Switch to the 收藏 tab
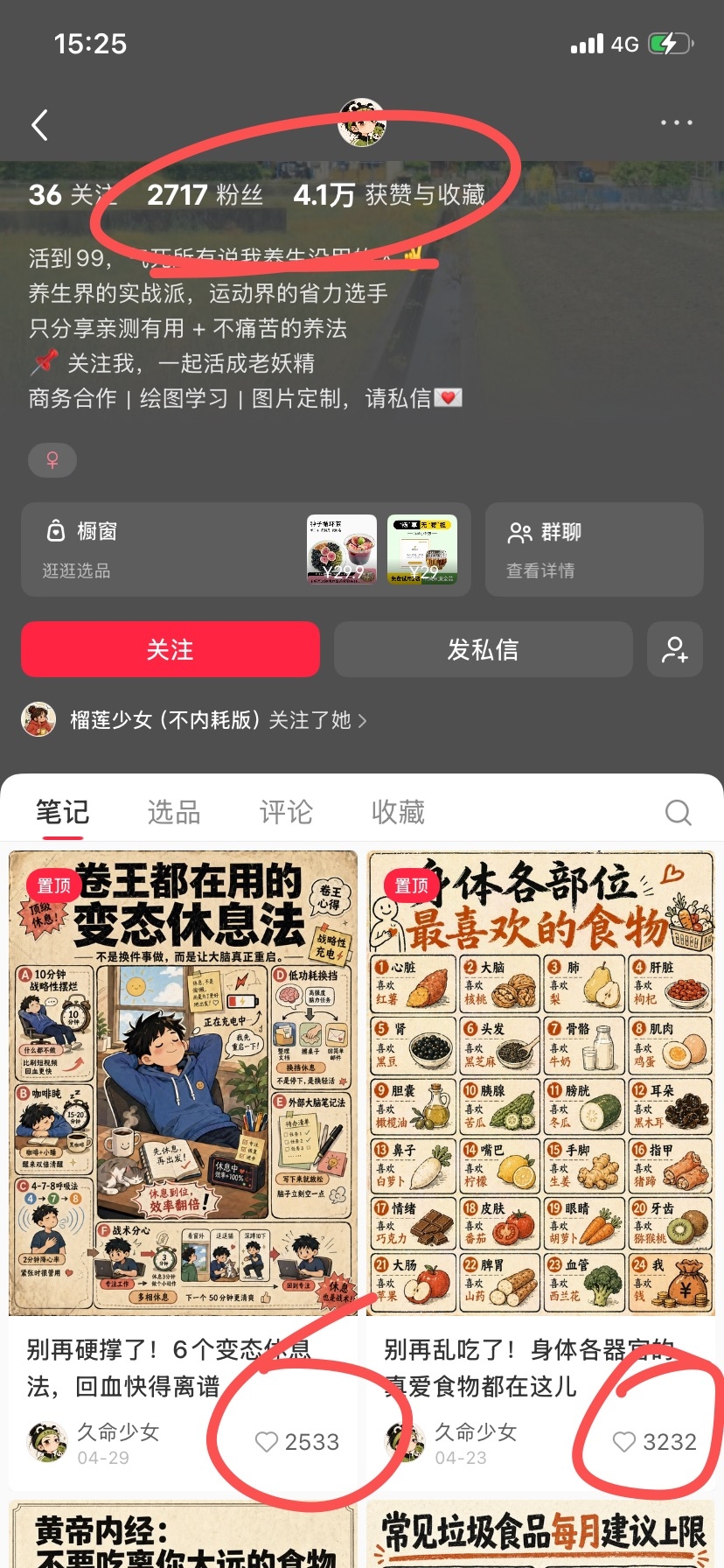Viewport: 724px width, 1568px height. pyautogui.click(x=398, y=812)
